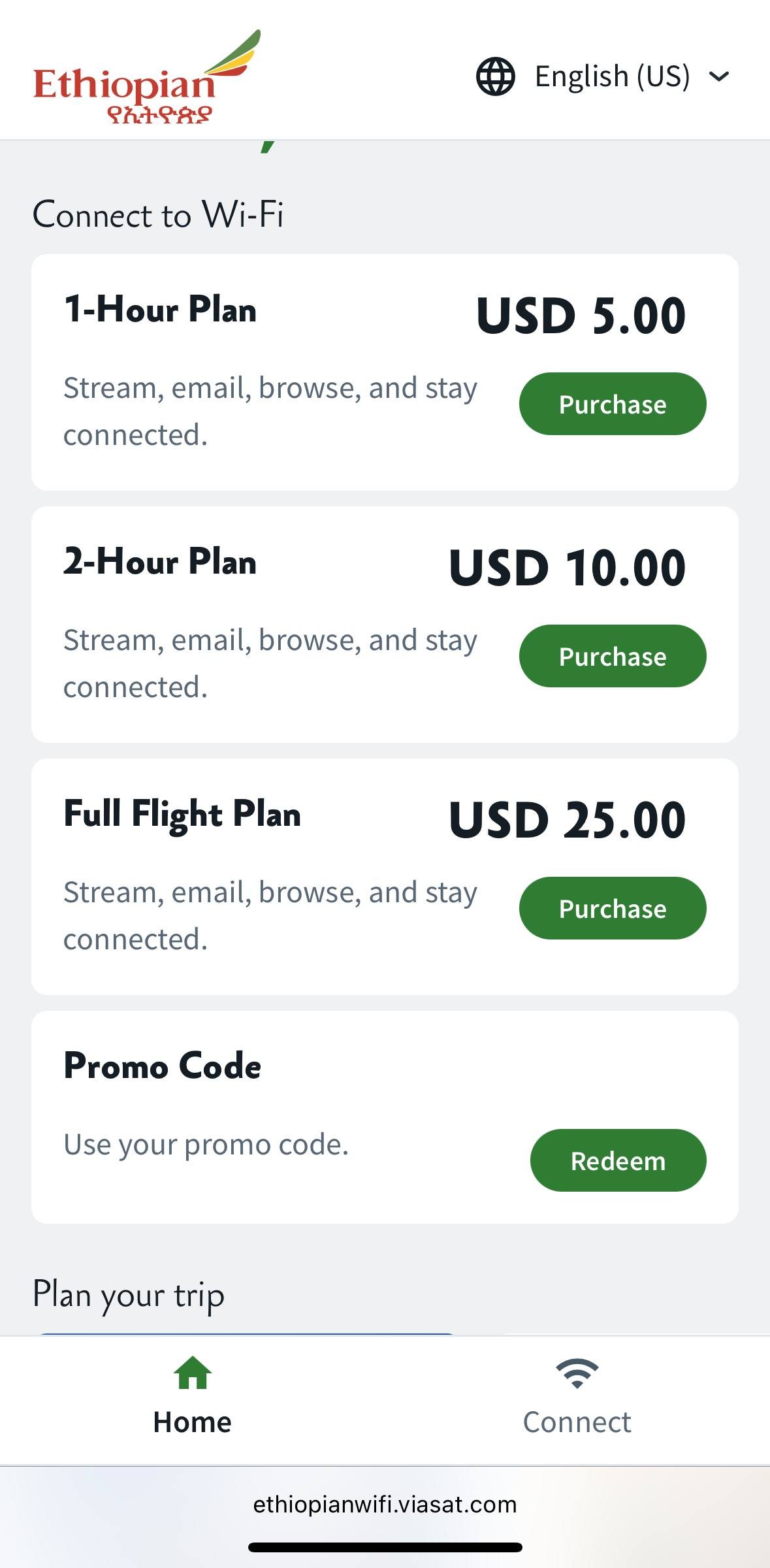Tap the home indicator bar at bottom

pyautogui.click(x=385, y=1546)
